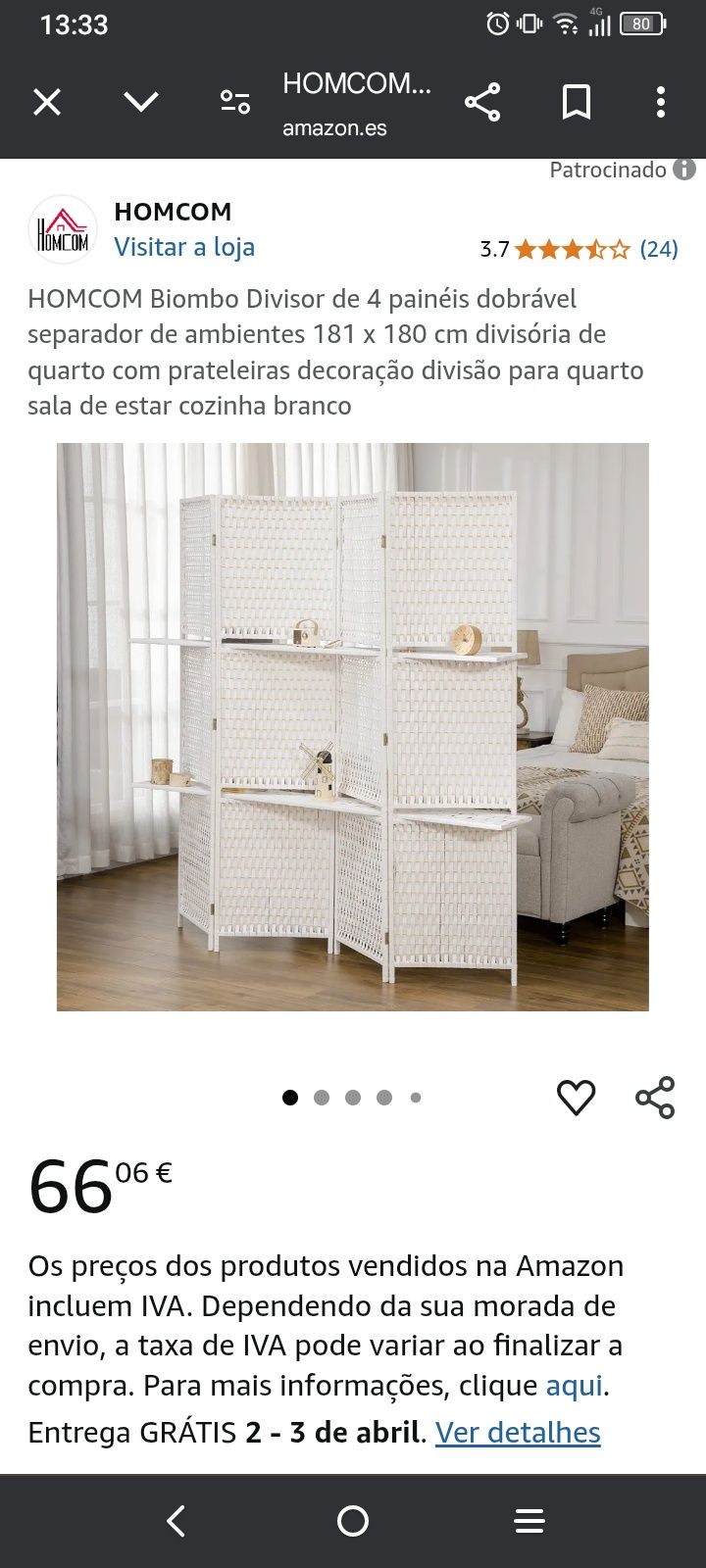Open the site settings icon next to the URL

(x=235, y=102)
